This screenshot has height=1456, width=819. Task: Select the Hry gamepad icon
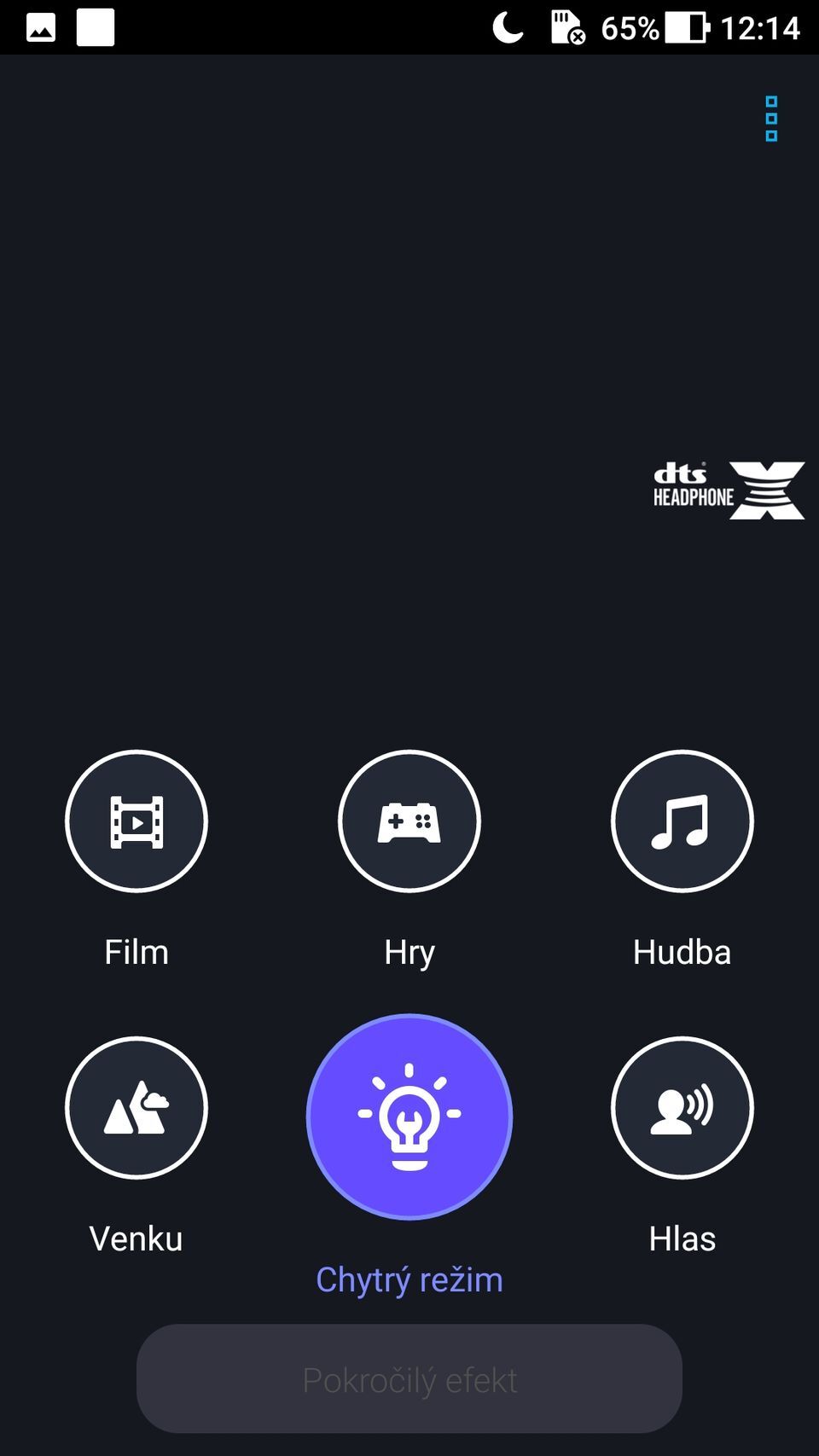[409, 821]
